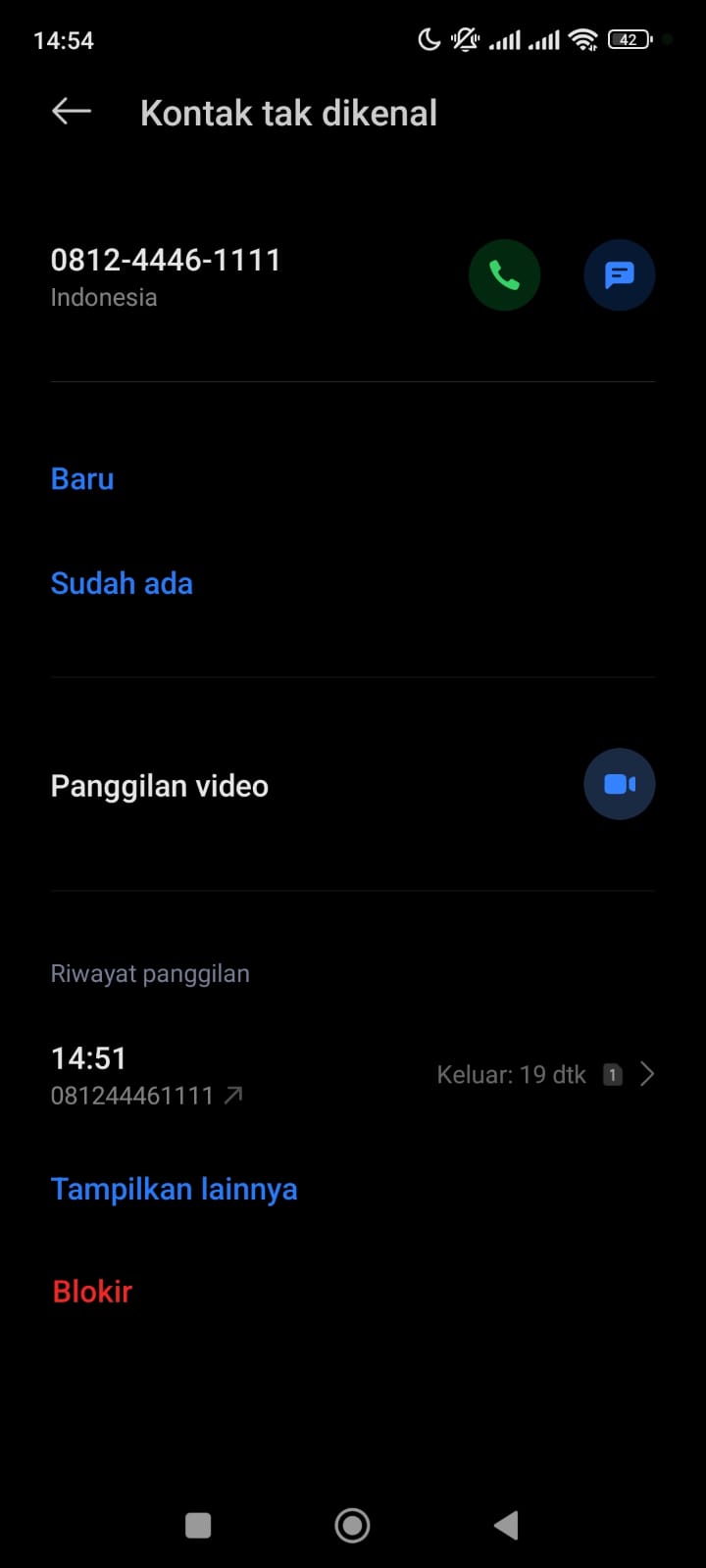
Task: Tap the phone number 0812-4446-1111
Action: click(165, 259)
